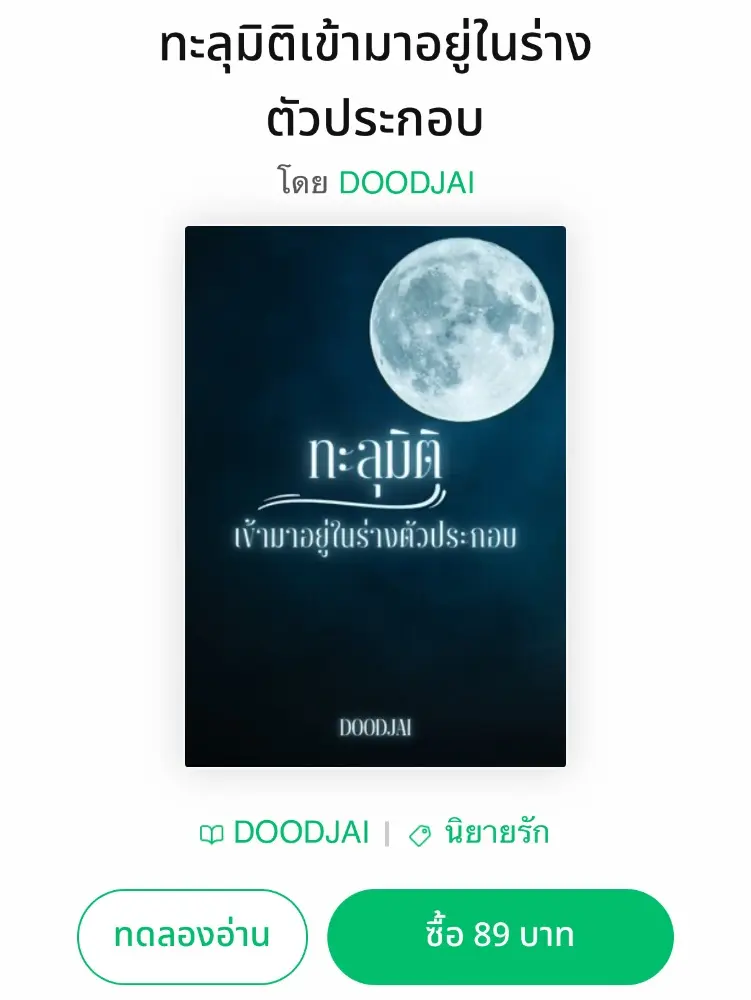751x1000 pixels.
Task: Open author link DOODJAI under the title
Action: [406, 183]
